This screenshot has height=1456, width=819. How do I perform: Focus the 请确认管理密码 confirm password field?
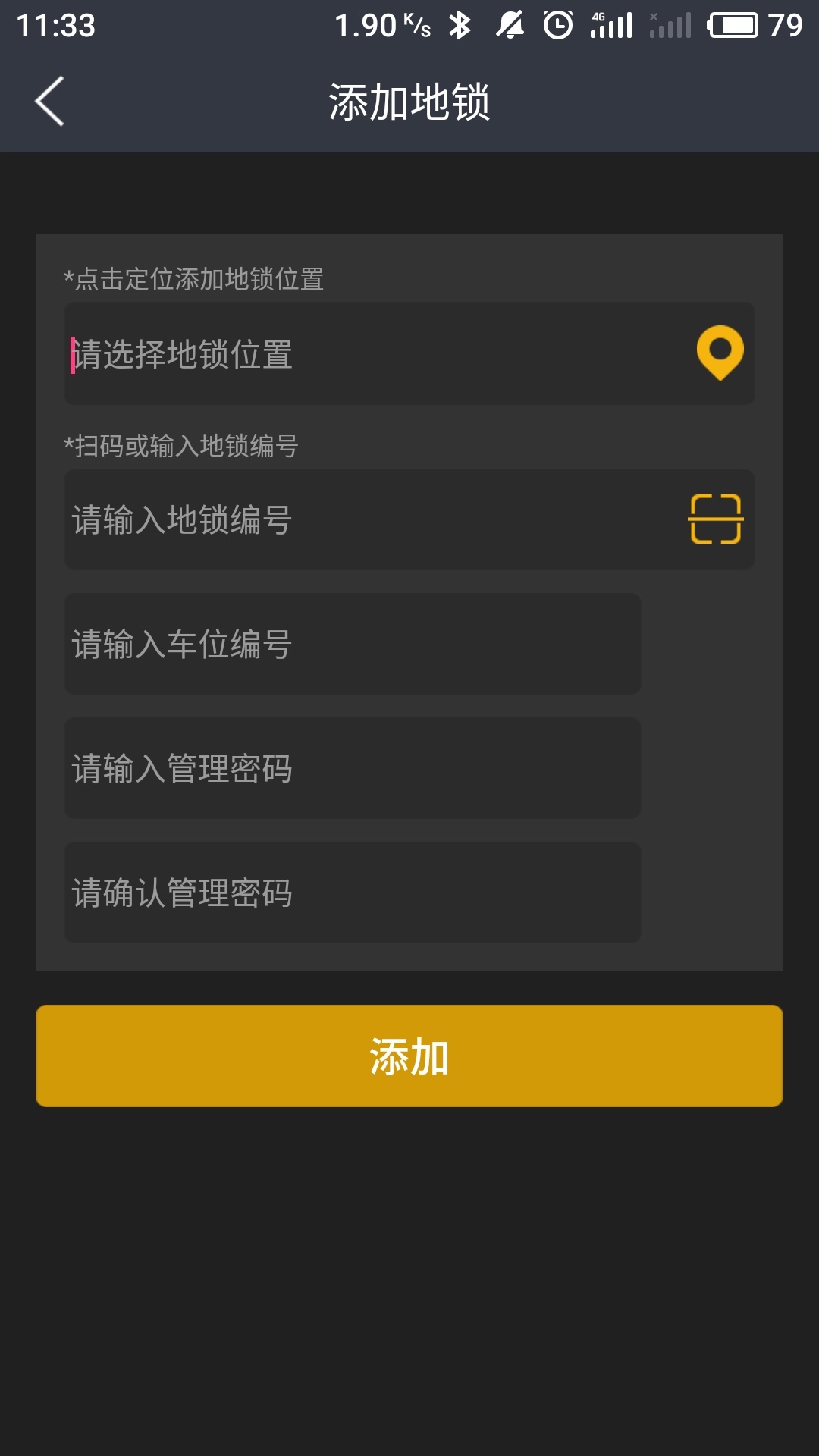tap(353, 893)
